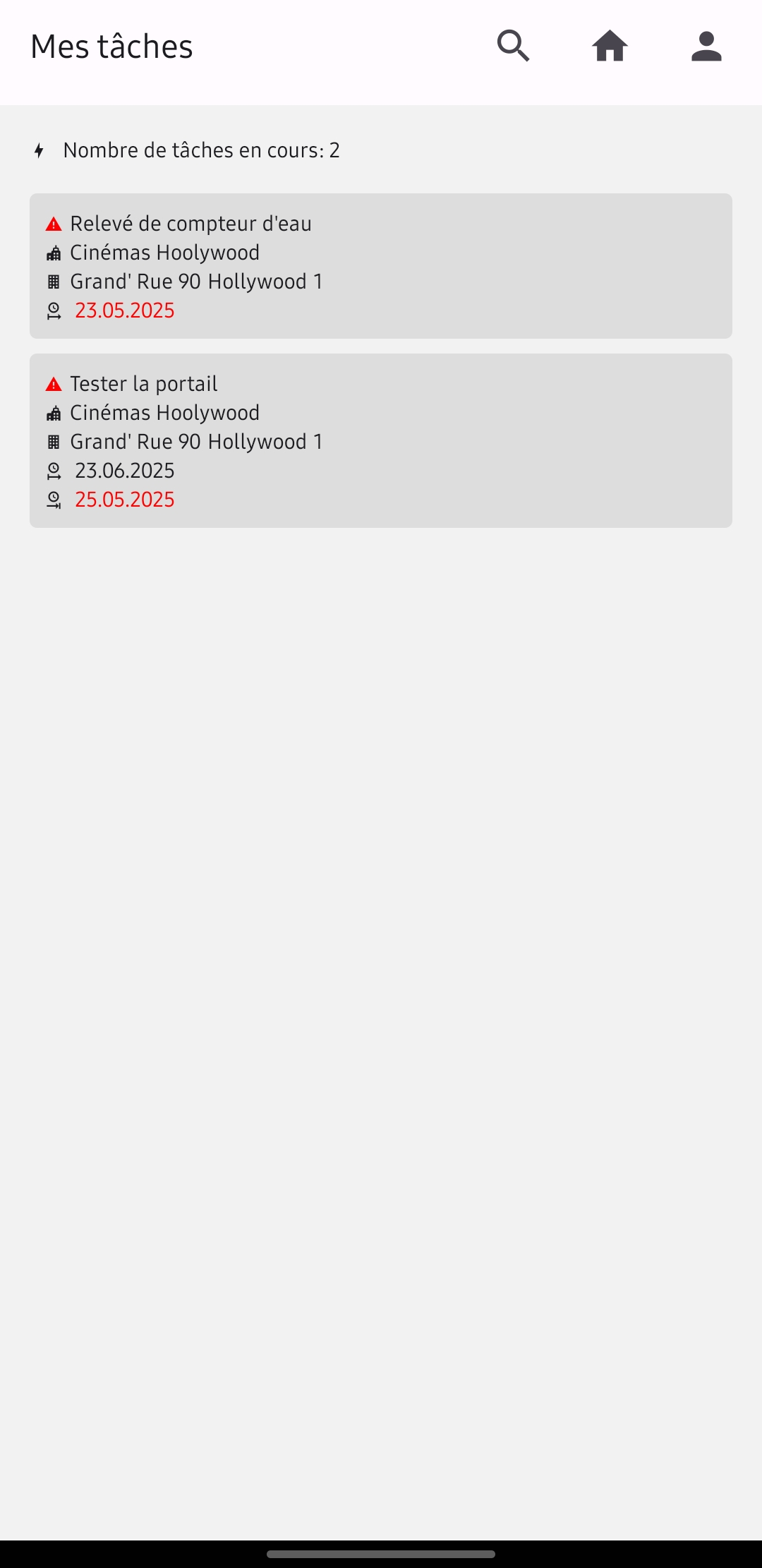Open the search icon in app bar

513,47
